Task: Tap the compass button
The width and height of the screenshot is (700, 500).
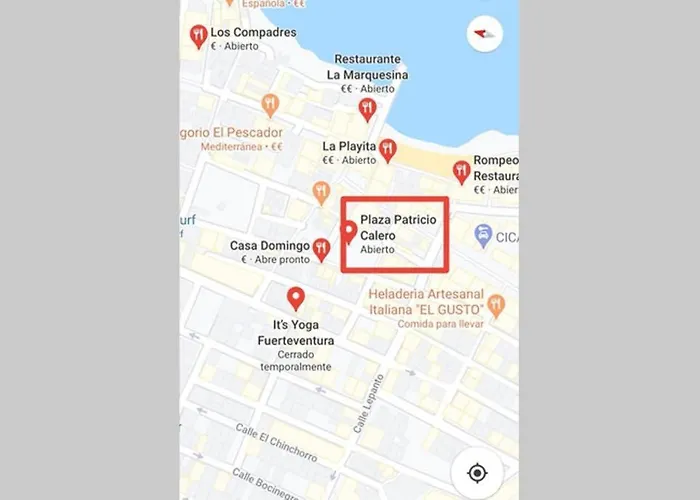Action: (x=484, y=35)
